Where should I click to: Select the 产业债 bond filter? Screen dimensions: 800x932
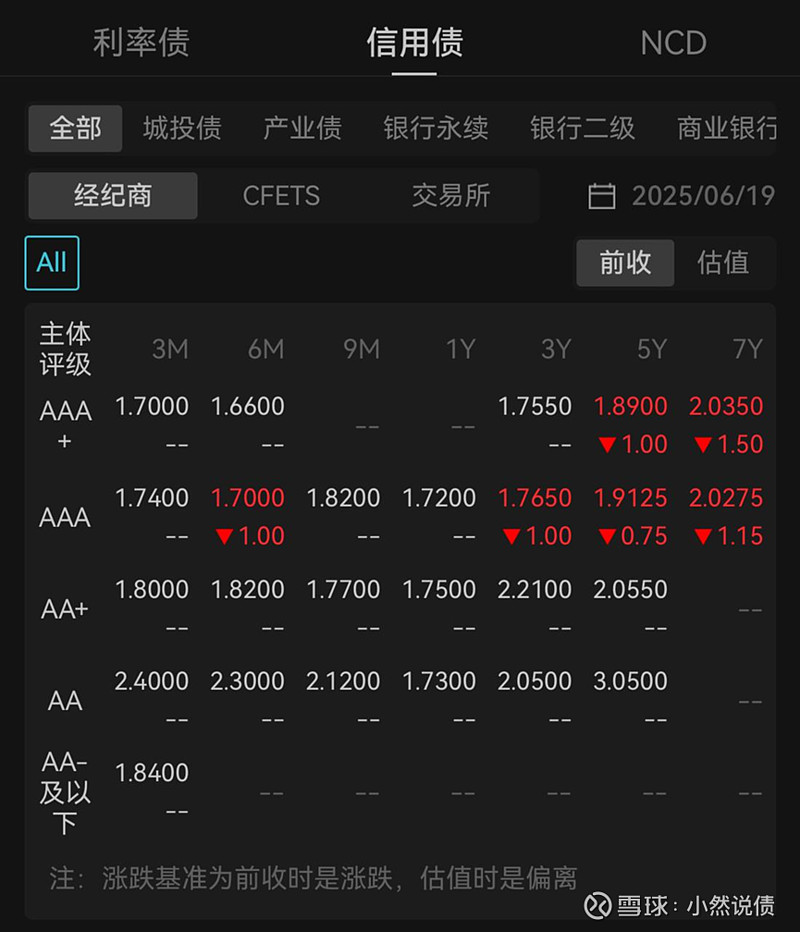(x=302, y=128)
